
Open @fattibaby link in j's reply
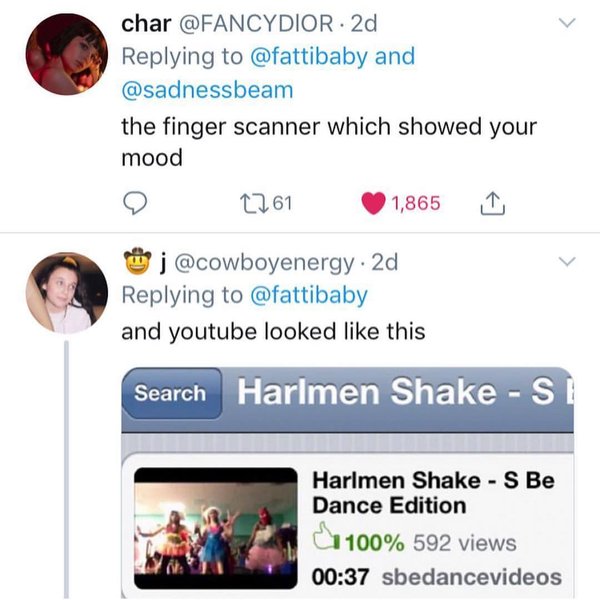(307, 296)
